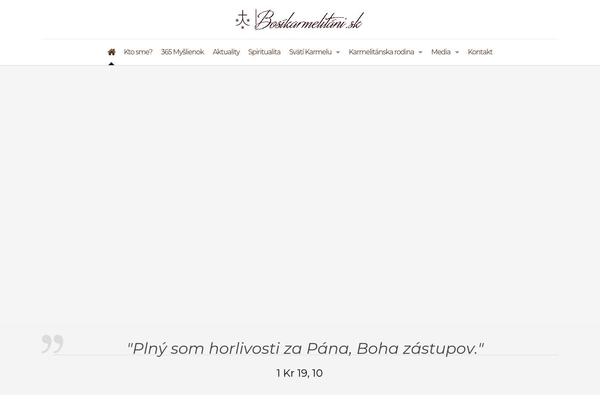
Task: Open the Kto sme? page
Action: 138,52
